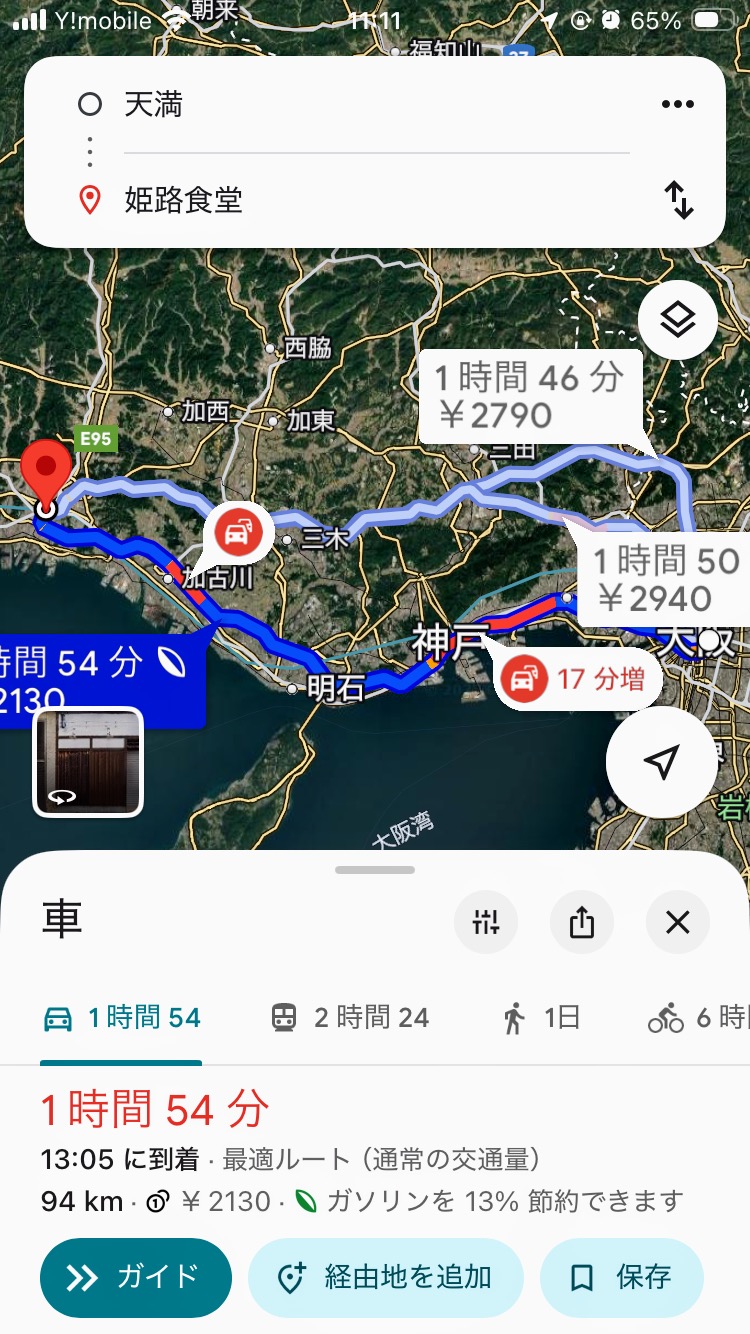Share these directions
The image size is (750, 1334).
(x=582, y=921)
